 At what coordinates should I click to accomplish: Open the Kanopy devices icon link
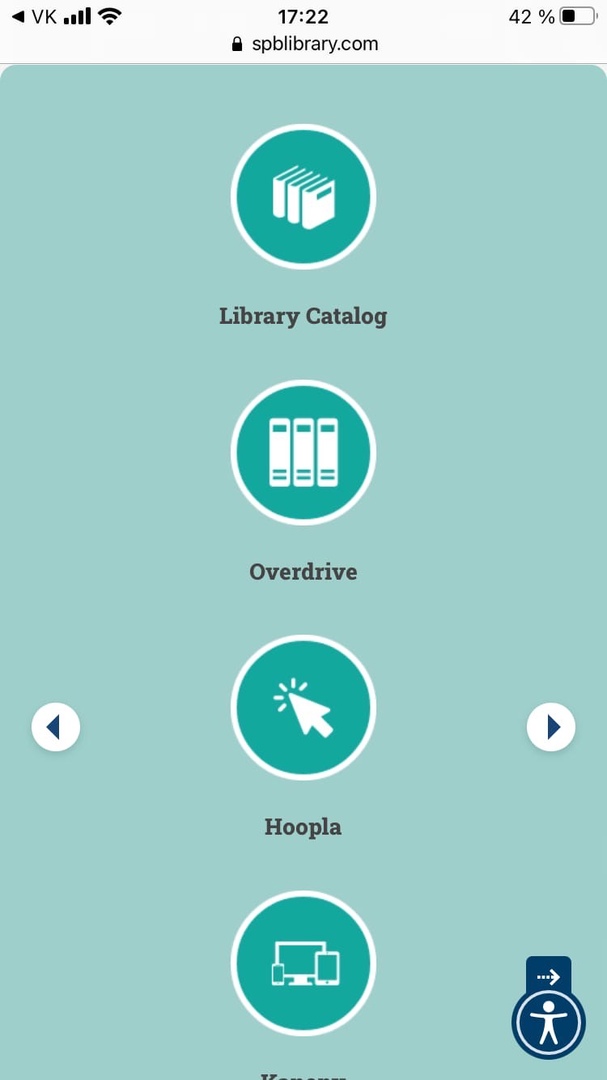(303, 964)
